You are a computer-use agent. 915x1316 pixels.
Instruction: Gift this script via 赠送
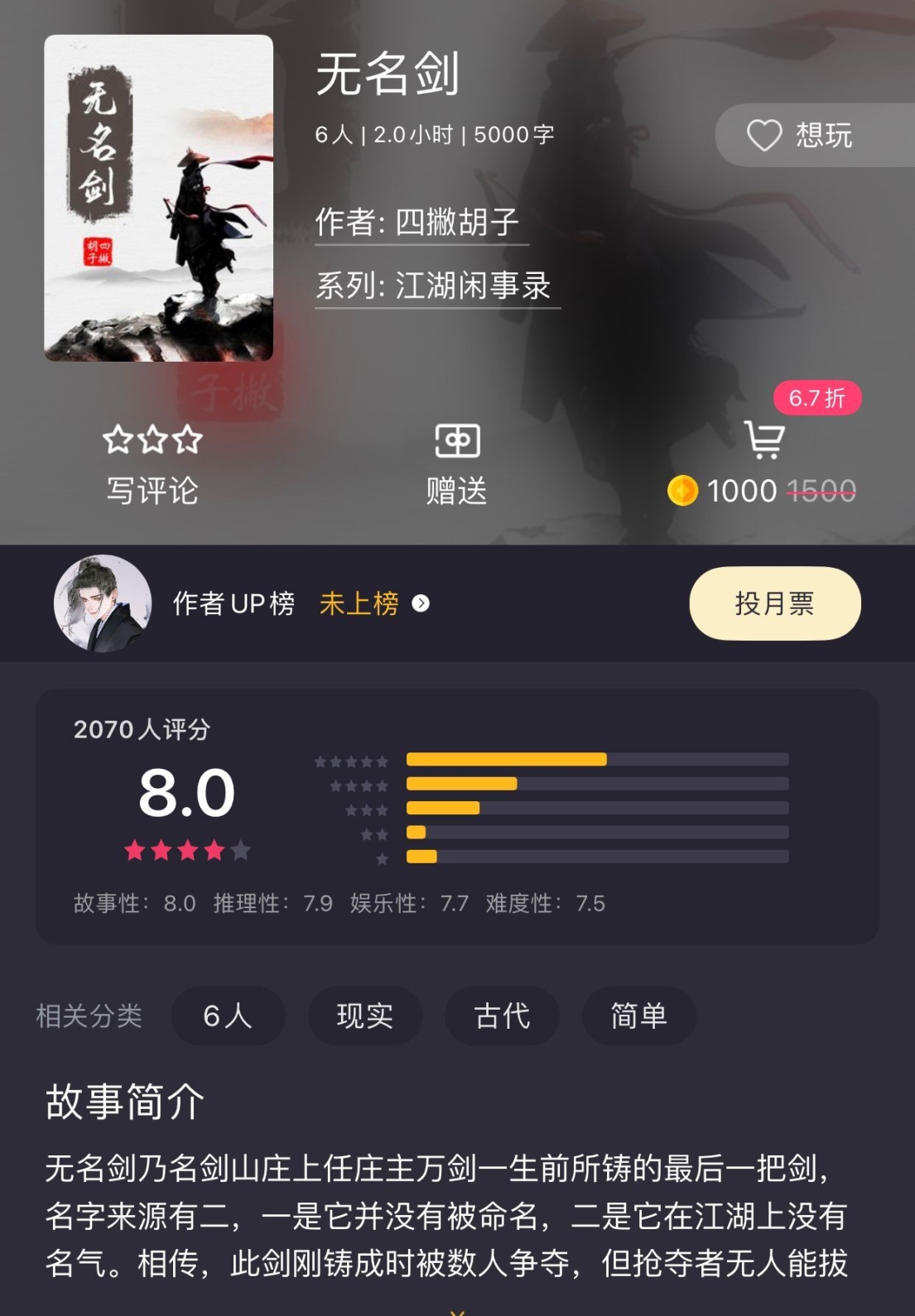click(456, 465)
